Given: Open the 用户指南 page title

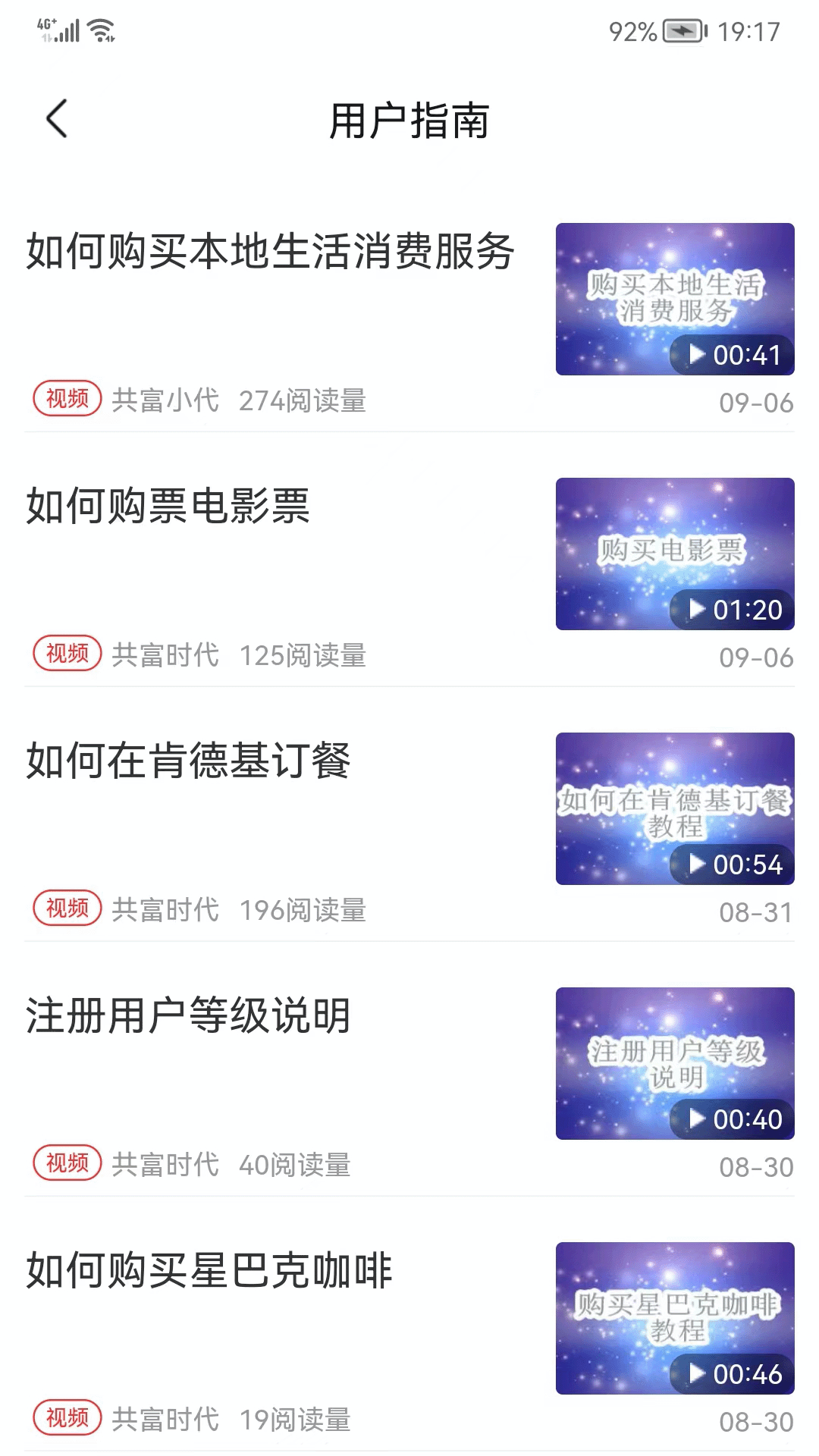Looking at the screenshot, I should coord(409,120).
